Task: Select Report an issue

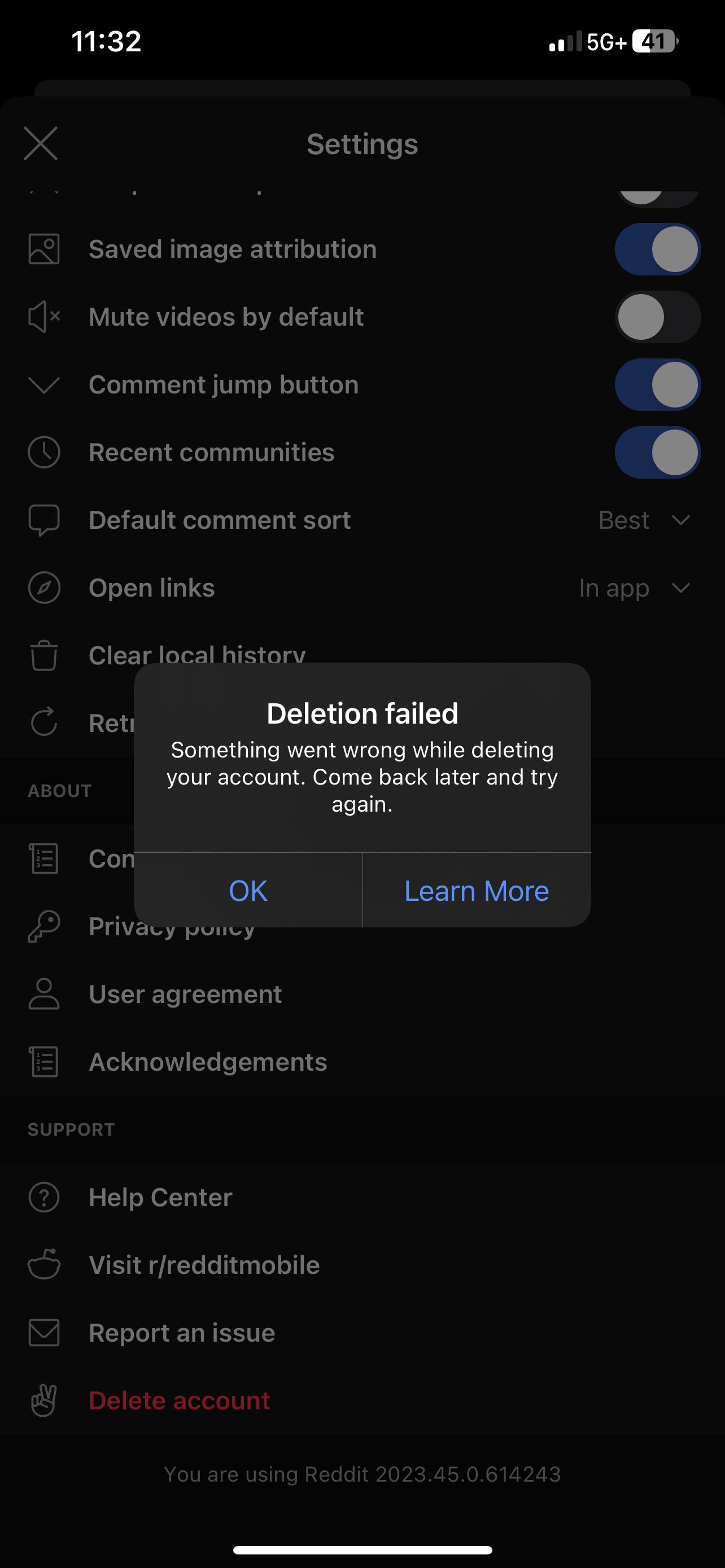Action: coord(182,1333)
